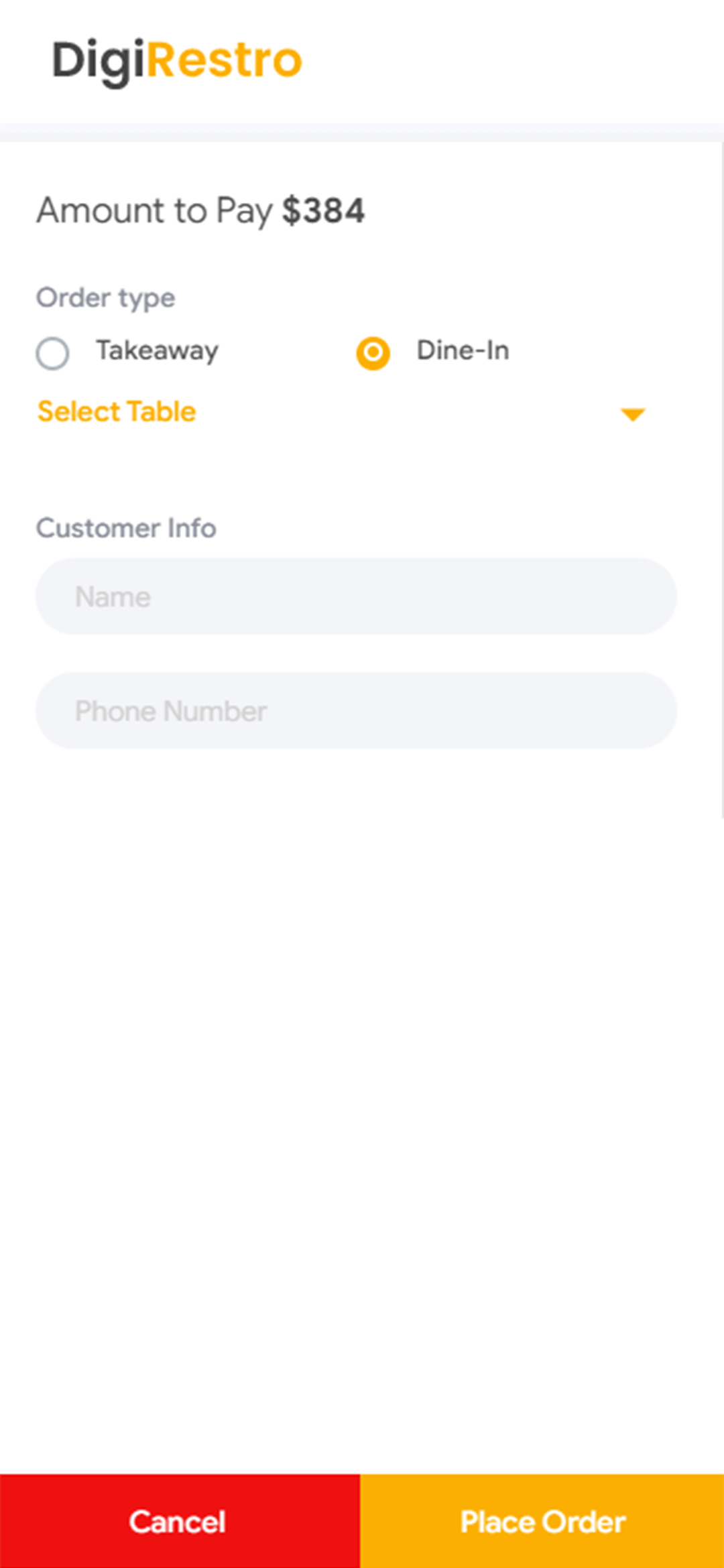The width and height of the screenshot is (724, 1568).
Task: Click the scrollbar on the right edge
Action: coord(720,469)
